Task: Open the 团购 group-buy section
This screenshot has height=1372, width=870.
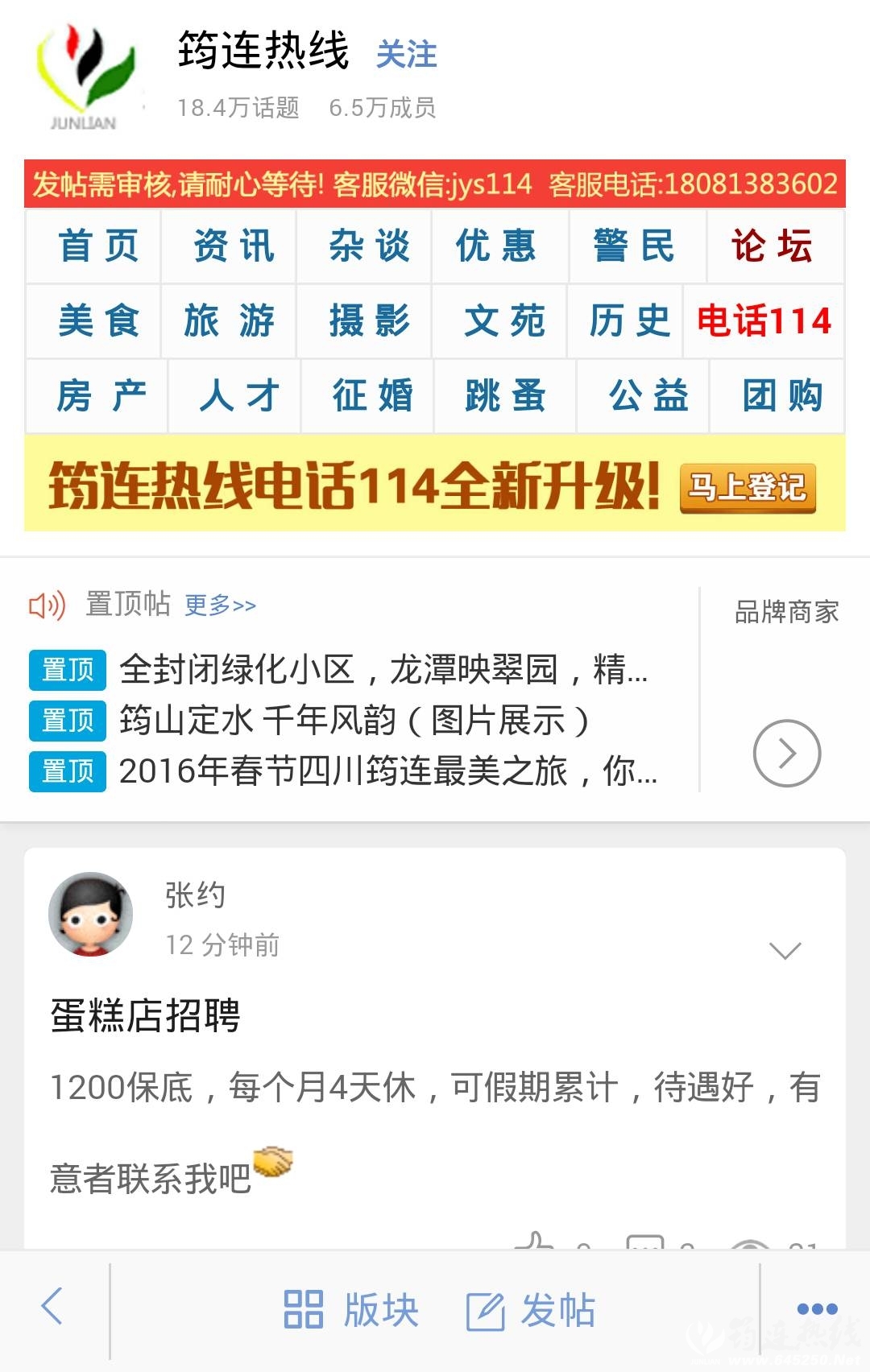Action: point(781,395)
